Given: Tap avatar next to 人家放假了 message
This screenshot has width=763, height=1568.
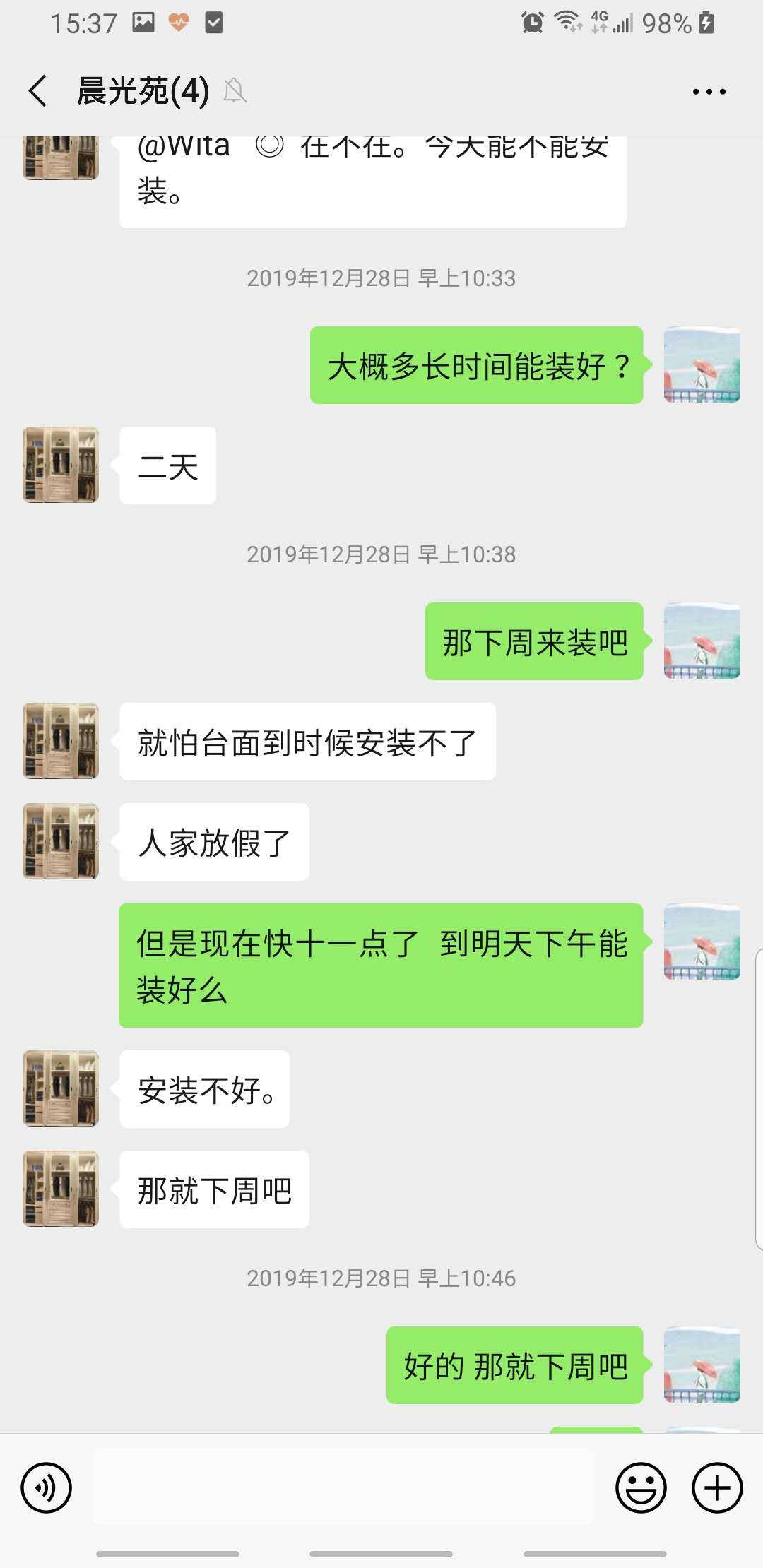Looking at the screenshot, I should click(x=61, y=841).
